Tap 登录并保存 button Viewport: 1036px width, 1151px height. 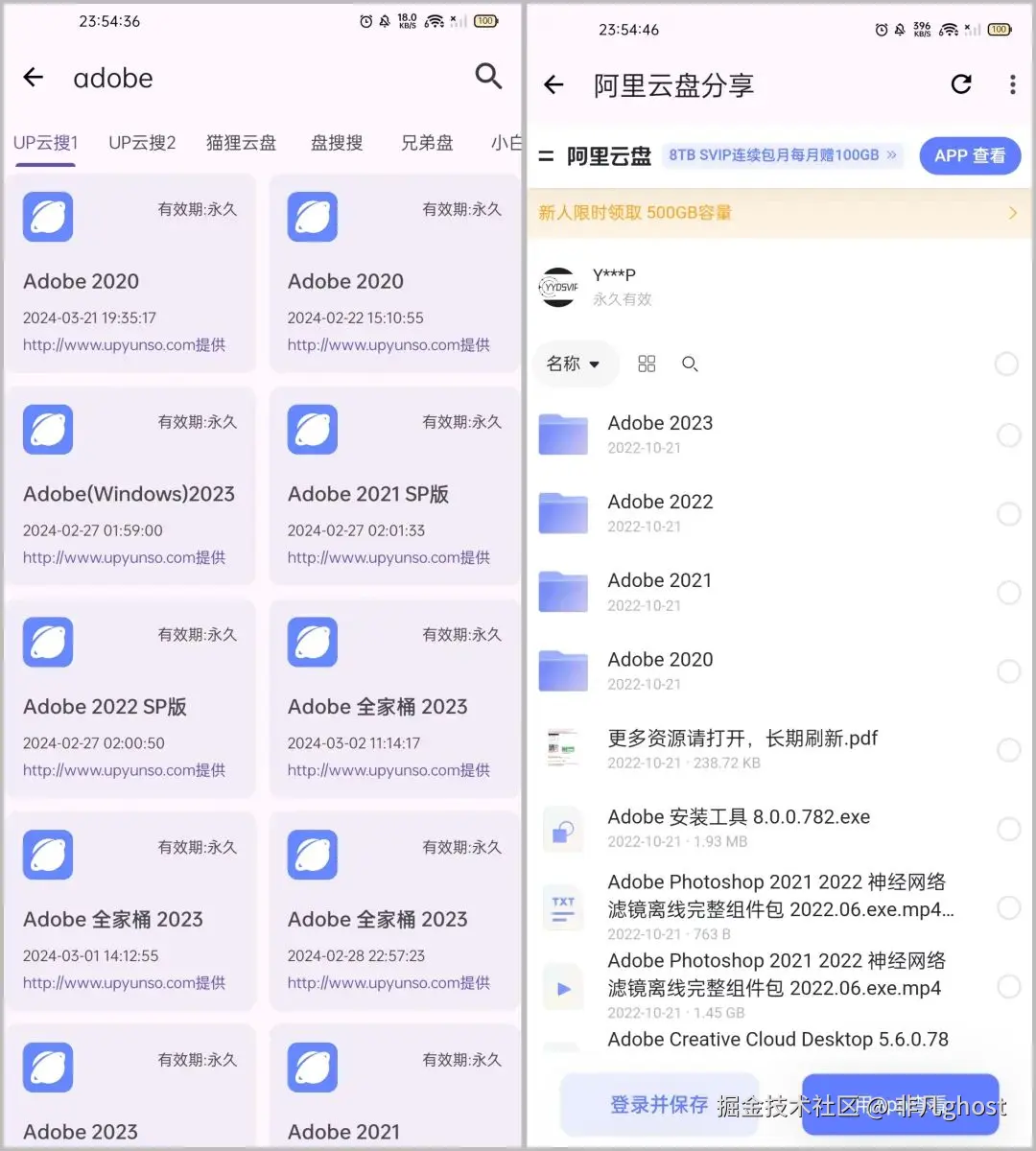(x=659, y=1105)
